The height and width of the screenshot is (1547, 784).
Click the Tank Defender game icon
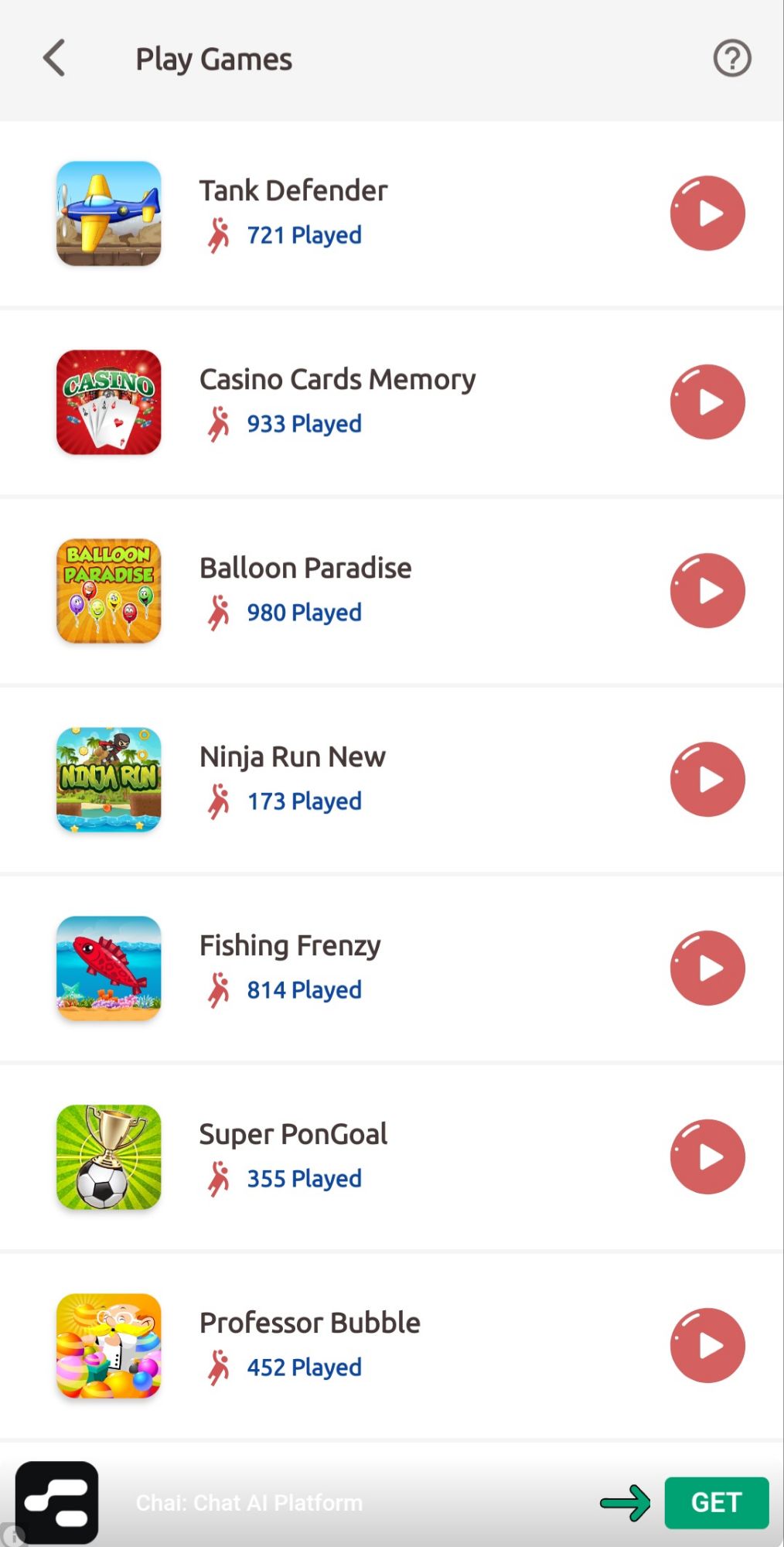[108, 213]
